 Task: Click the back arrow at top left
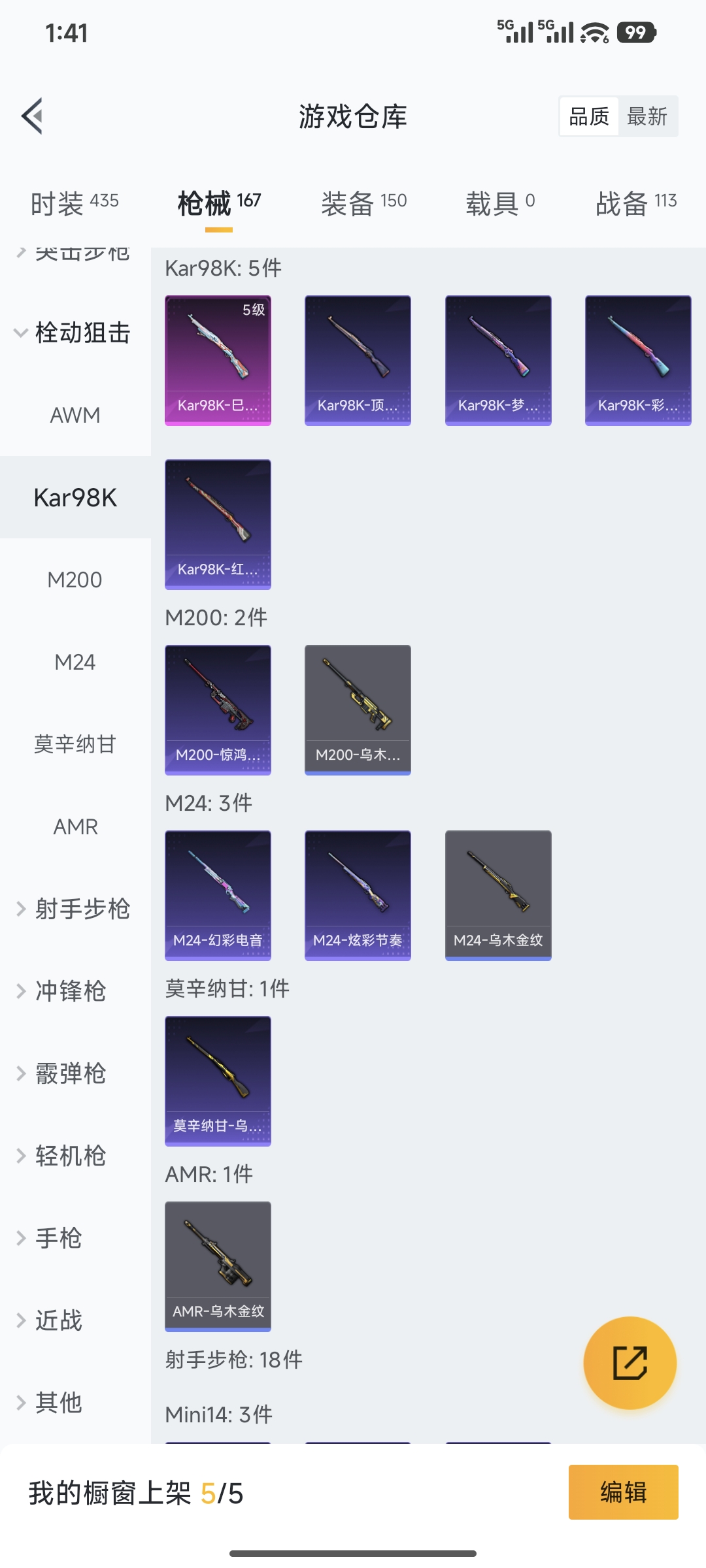click(32, 116)
